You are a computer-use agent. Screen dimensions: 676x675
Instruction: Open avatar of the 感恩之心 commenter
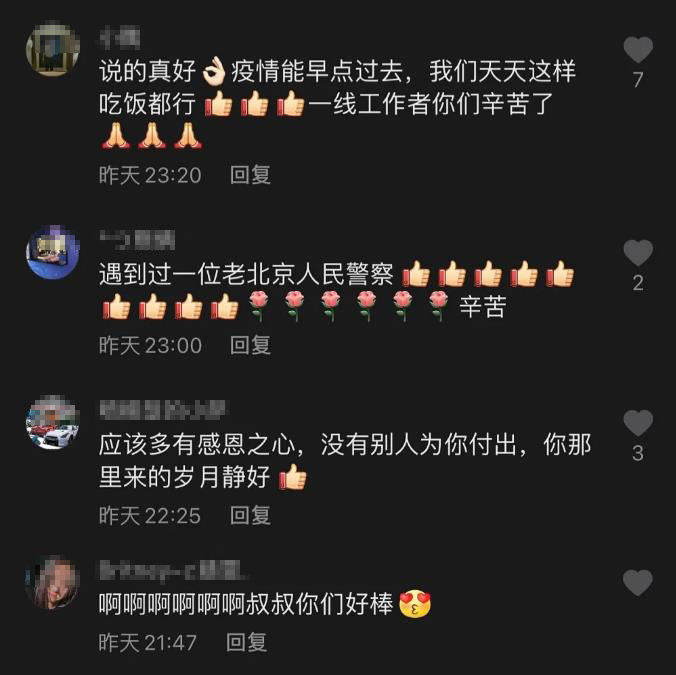point(52,422)
